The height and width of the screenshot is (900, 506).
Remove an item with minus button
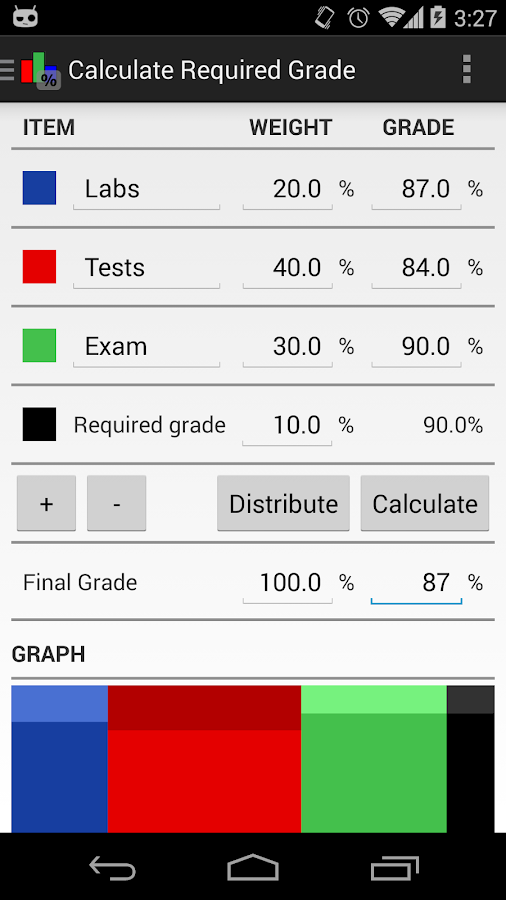click(x=116, y=503)
